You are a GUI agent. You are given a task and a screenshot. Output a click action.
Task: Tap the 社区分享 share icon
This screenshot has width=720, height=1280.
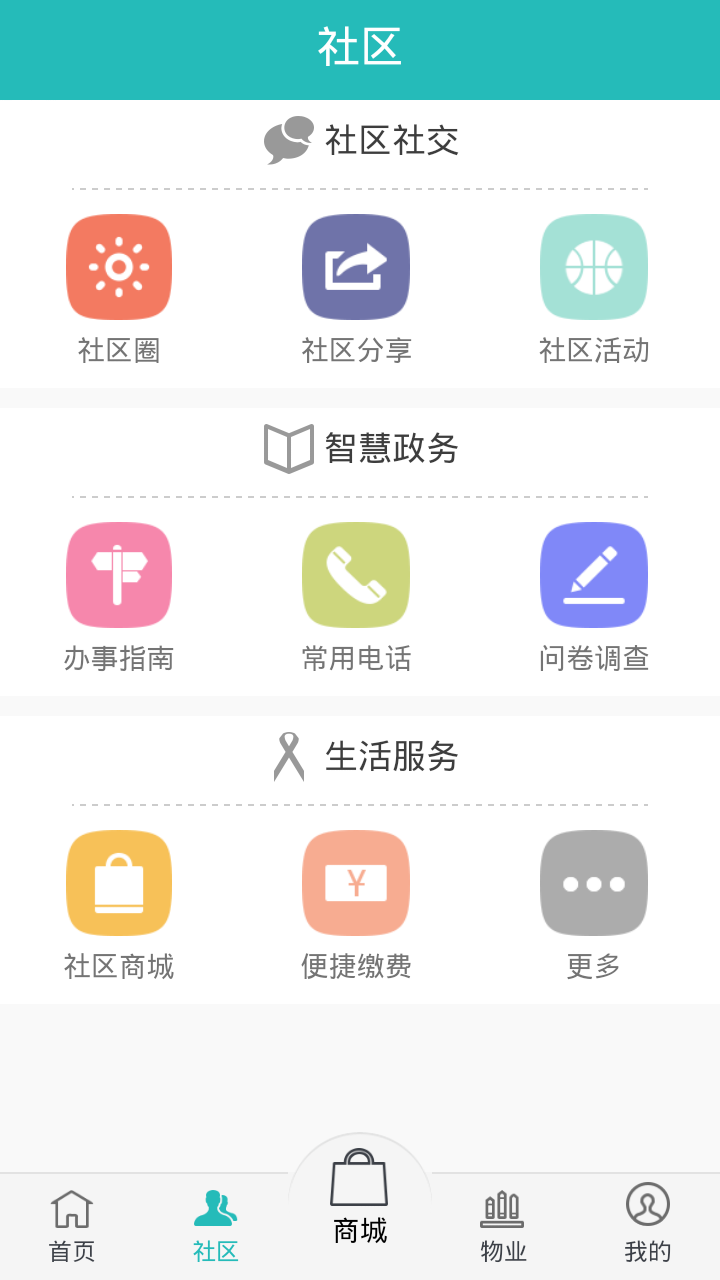(x=356, y=267)
